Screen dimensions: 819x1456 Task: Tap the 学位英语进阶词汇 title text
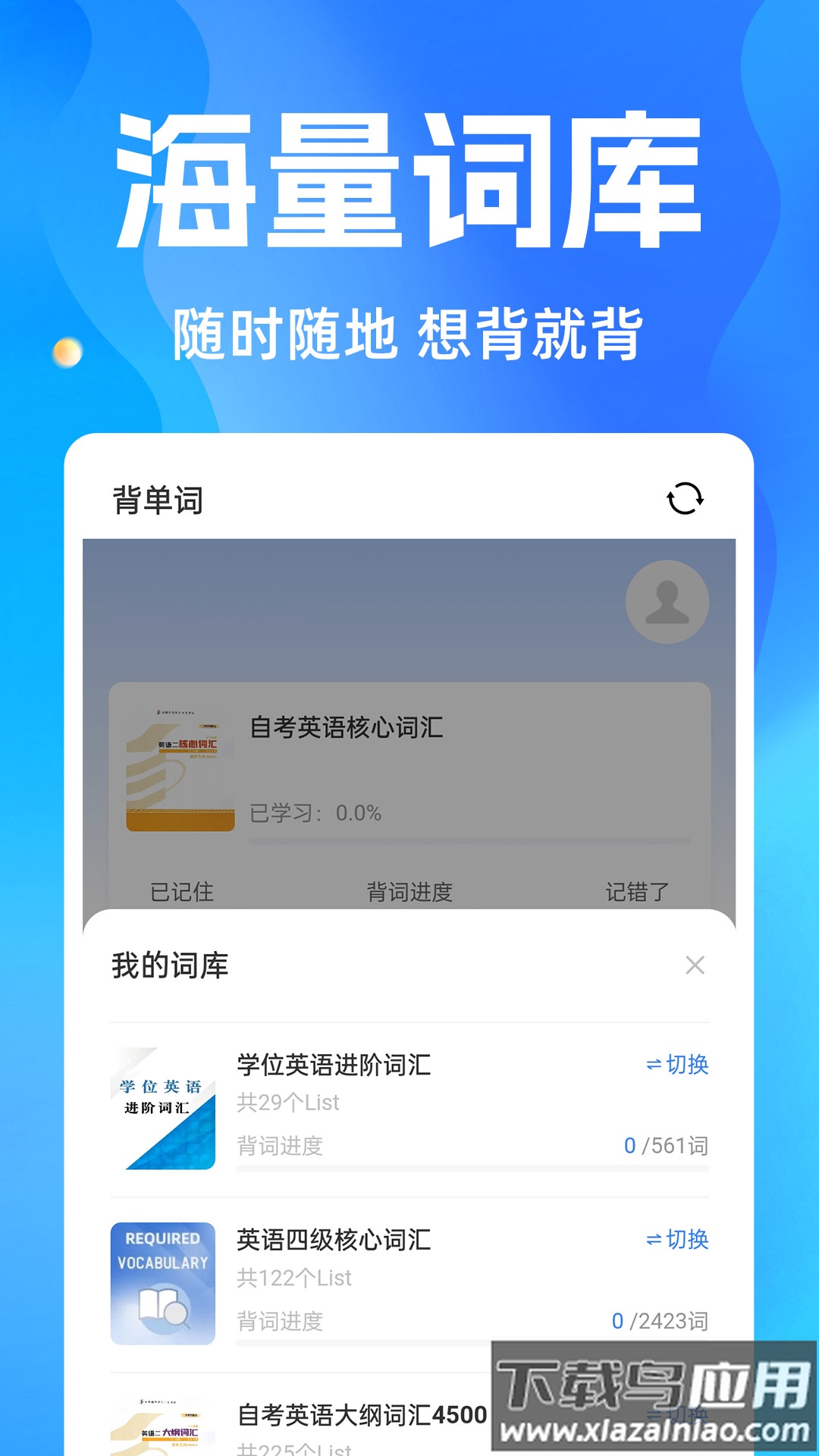[334, 1065]
